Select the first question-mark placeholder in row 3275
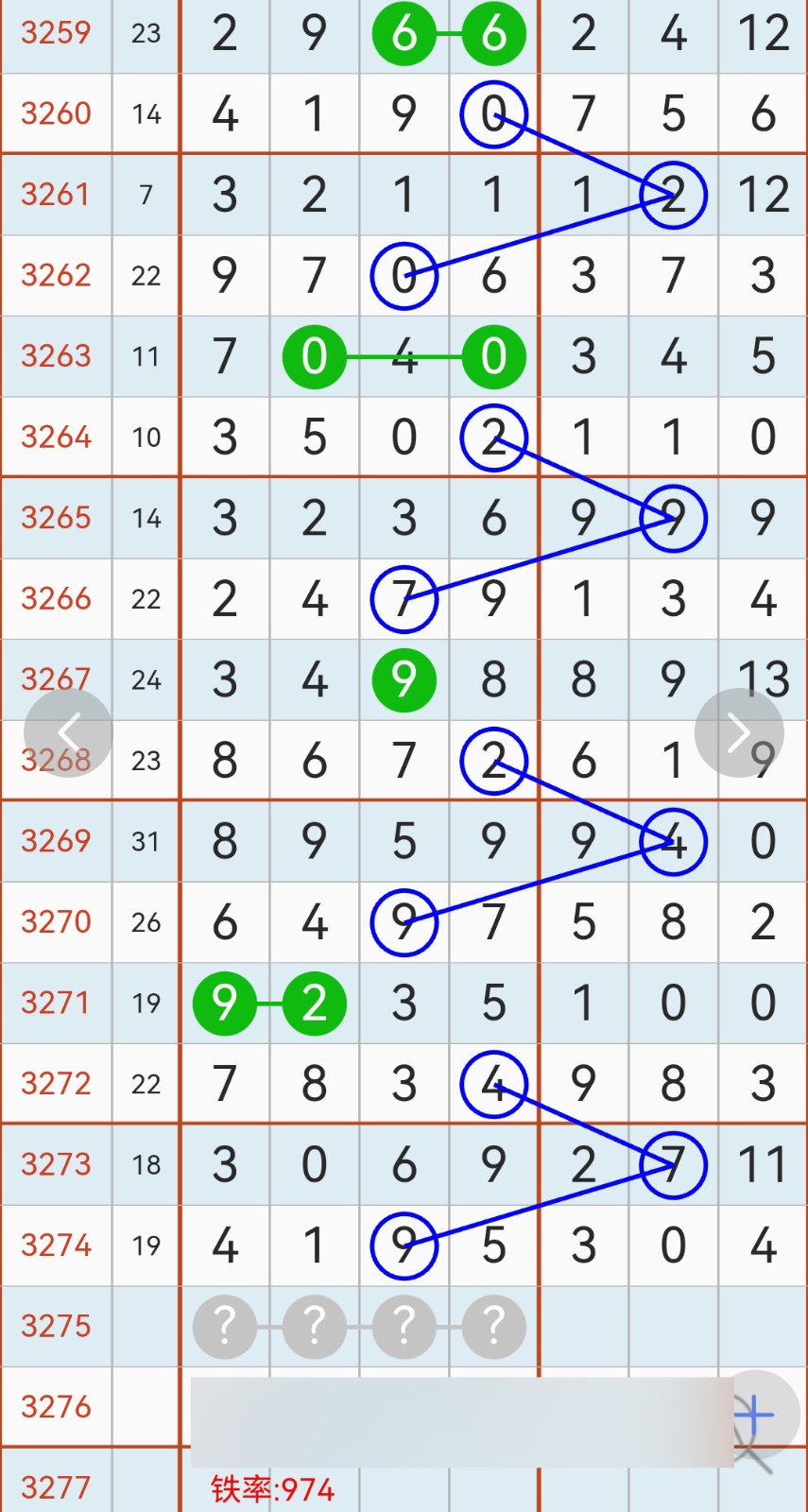 point(225,1327)
